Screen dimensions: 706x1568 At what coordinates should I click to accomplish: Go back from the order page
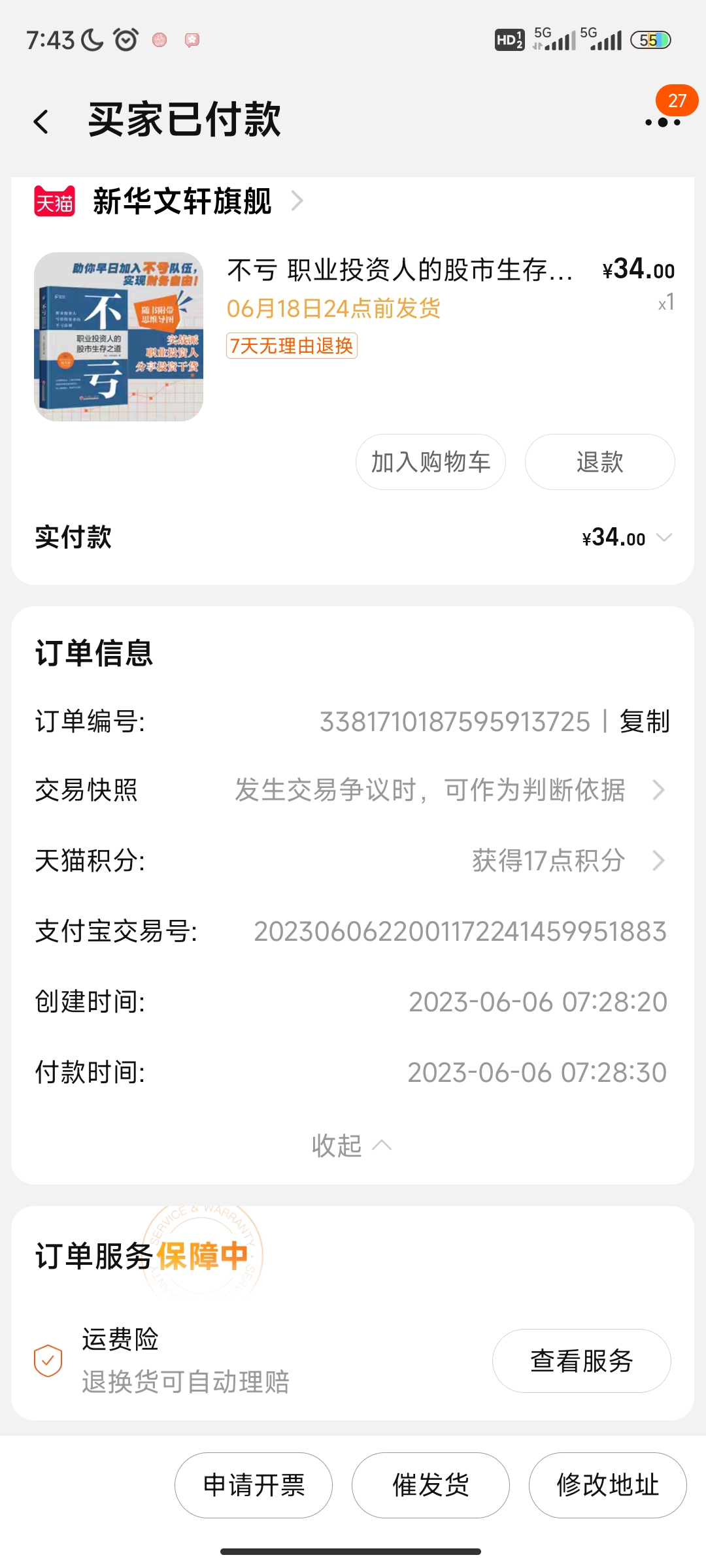click(41, 122)
